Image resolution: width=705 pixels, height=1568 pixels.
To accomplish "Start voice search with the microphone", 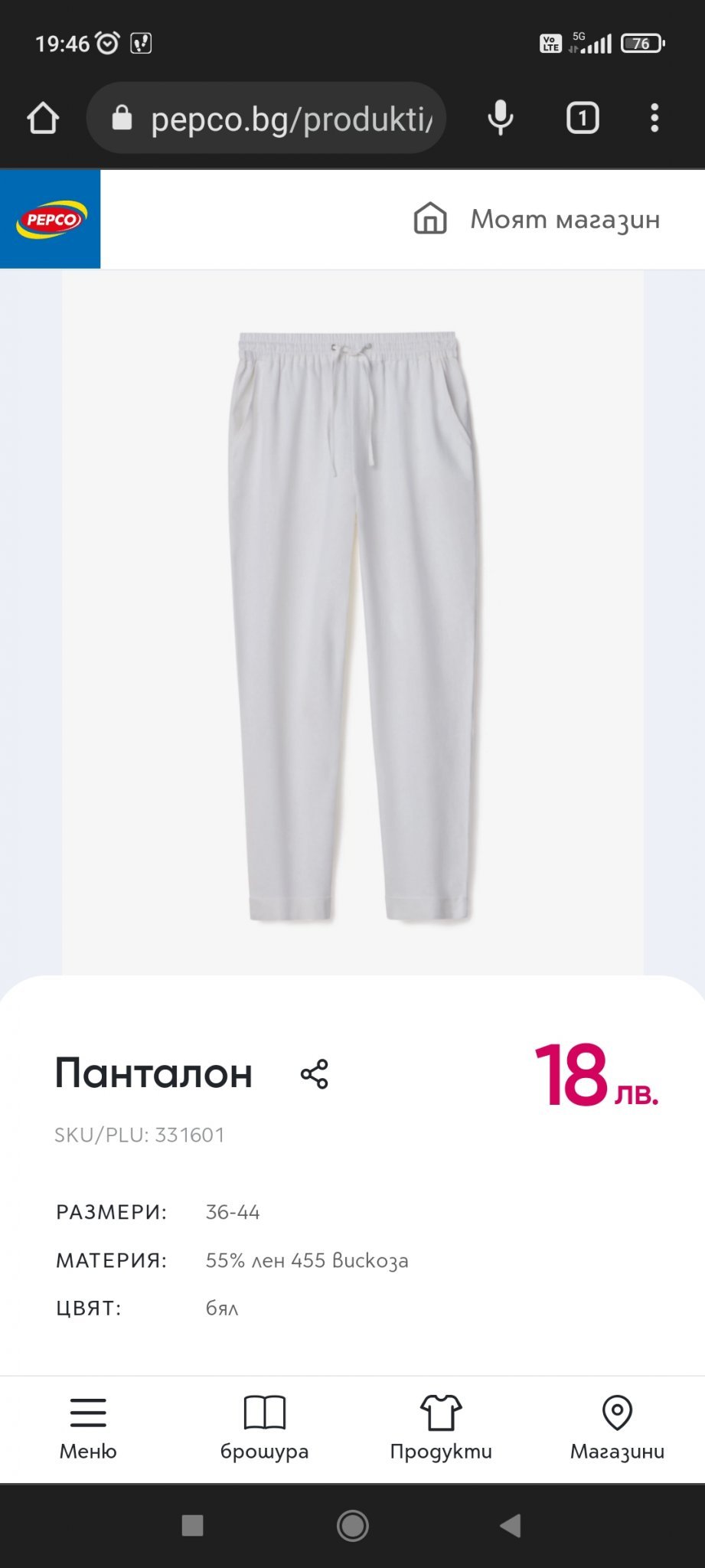I will click(501, 119).
